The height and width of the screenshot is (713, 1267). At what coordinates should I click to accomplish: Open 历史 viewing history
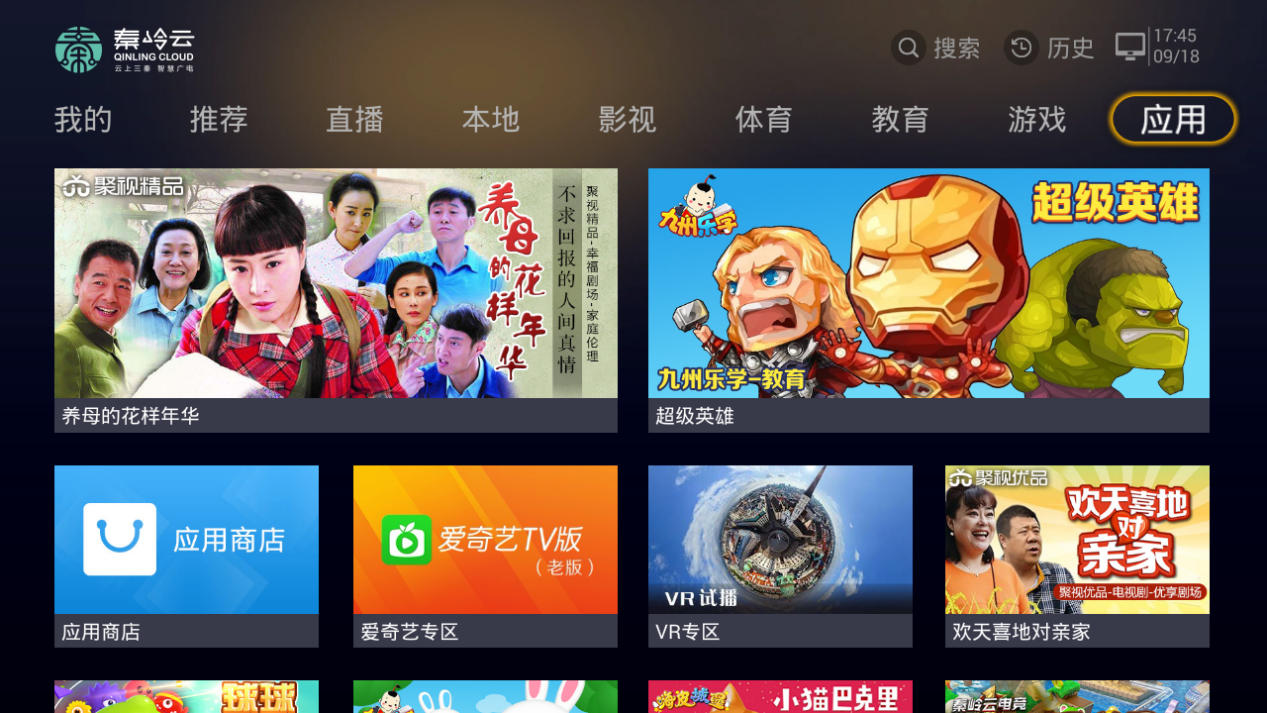point(1050,48)
